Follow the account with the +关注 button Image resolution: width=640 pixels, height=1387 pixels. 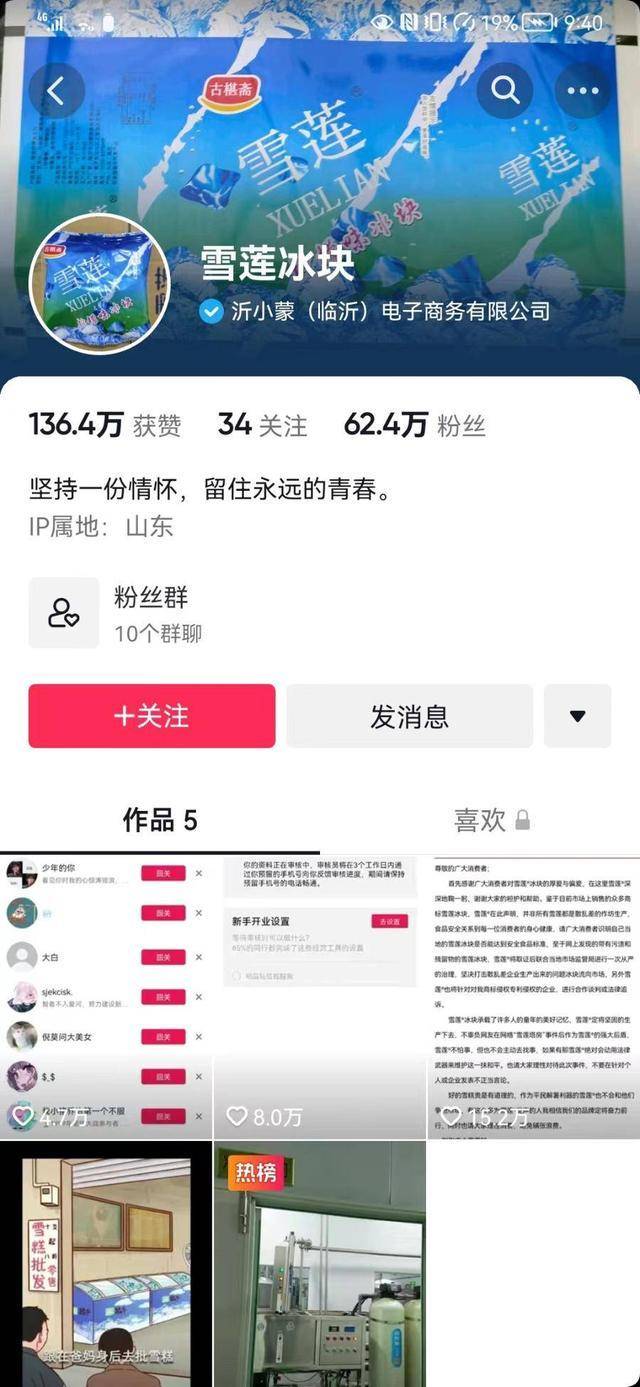click(152, 716)
